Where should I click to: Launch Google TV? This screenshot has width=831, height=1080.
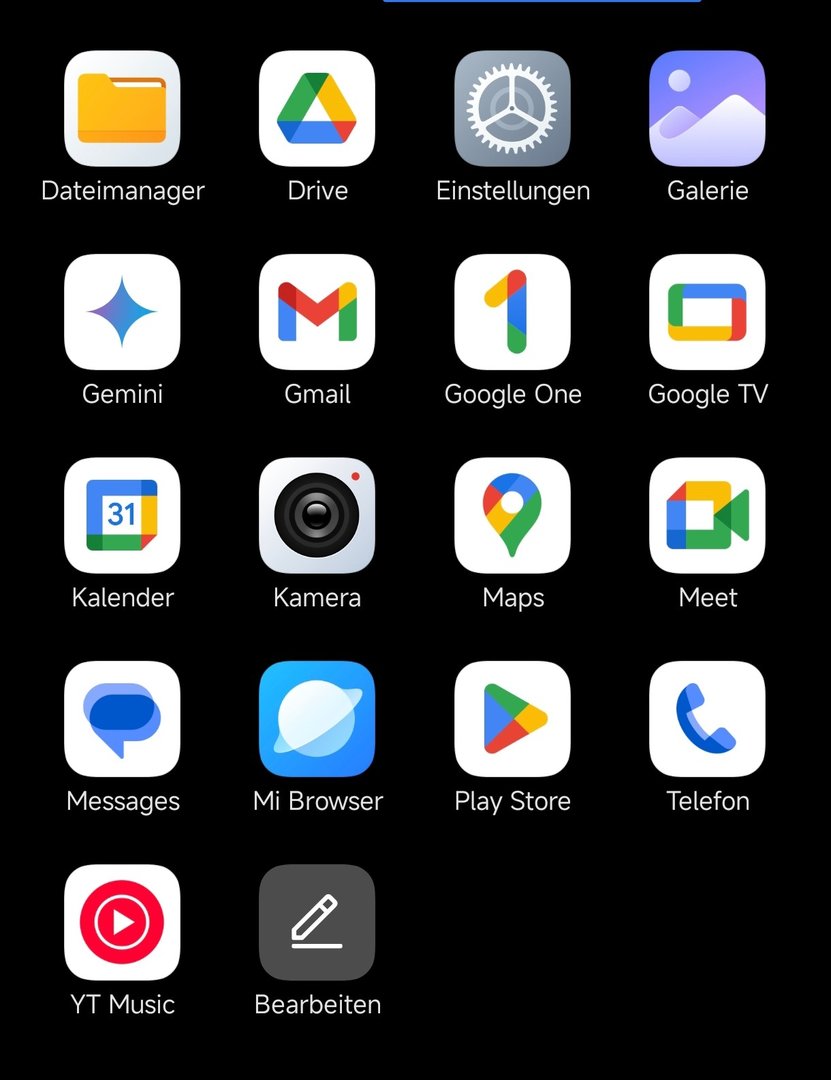click(707, 312)
